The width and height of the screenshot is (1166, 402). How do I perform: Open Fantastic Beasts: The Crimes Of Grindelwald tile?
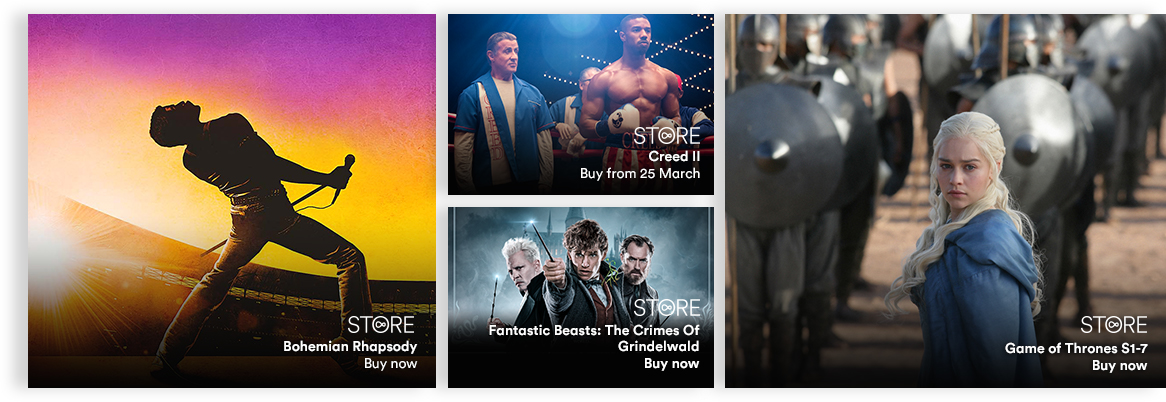click(x=580, y=296)
